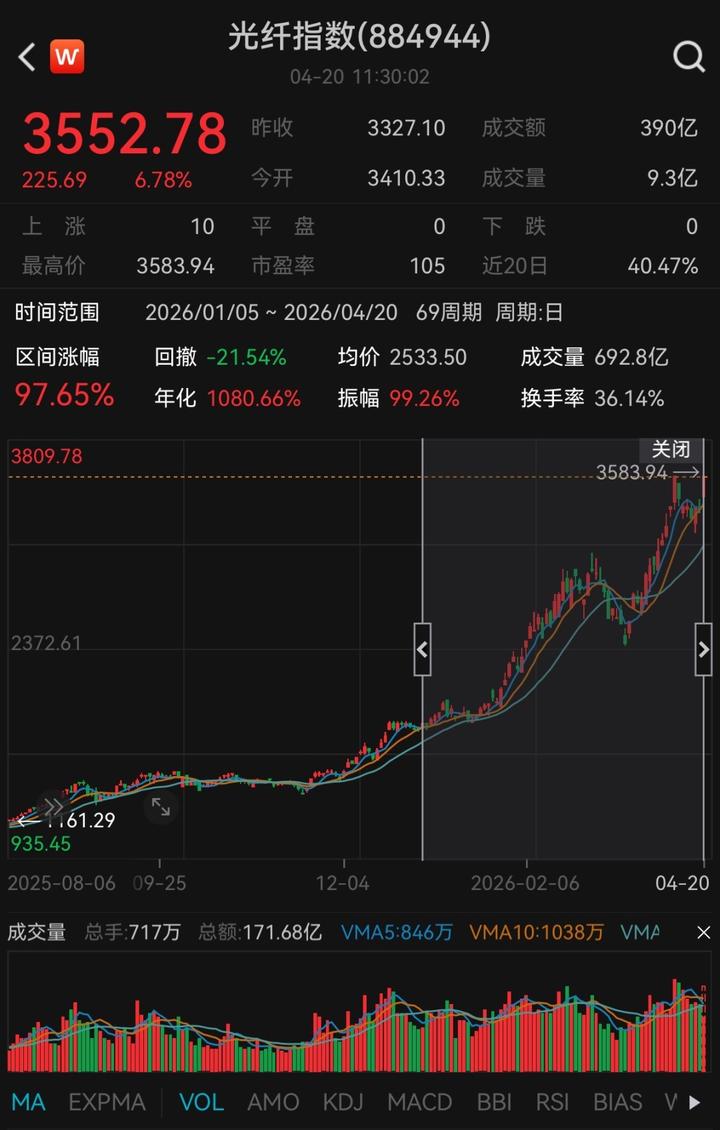Close the volume indicator panel
The height and width of the screenshot is (1130, 720).
(x=703, y=932)
